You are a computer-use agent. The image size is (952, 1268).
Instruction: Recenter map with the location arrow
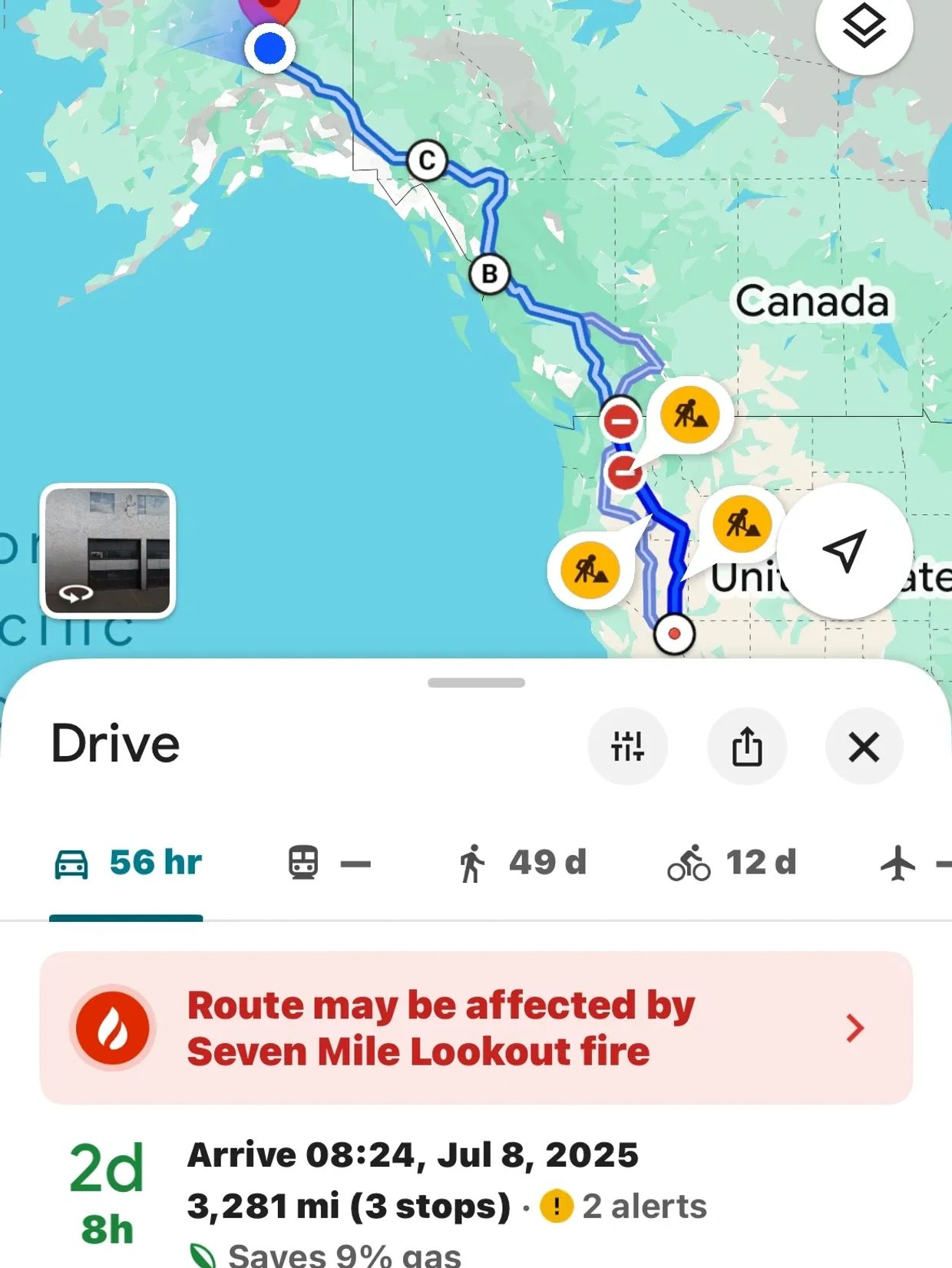[845, 550]
